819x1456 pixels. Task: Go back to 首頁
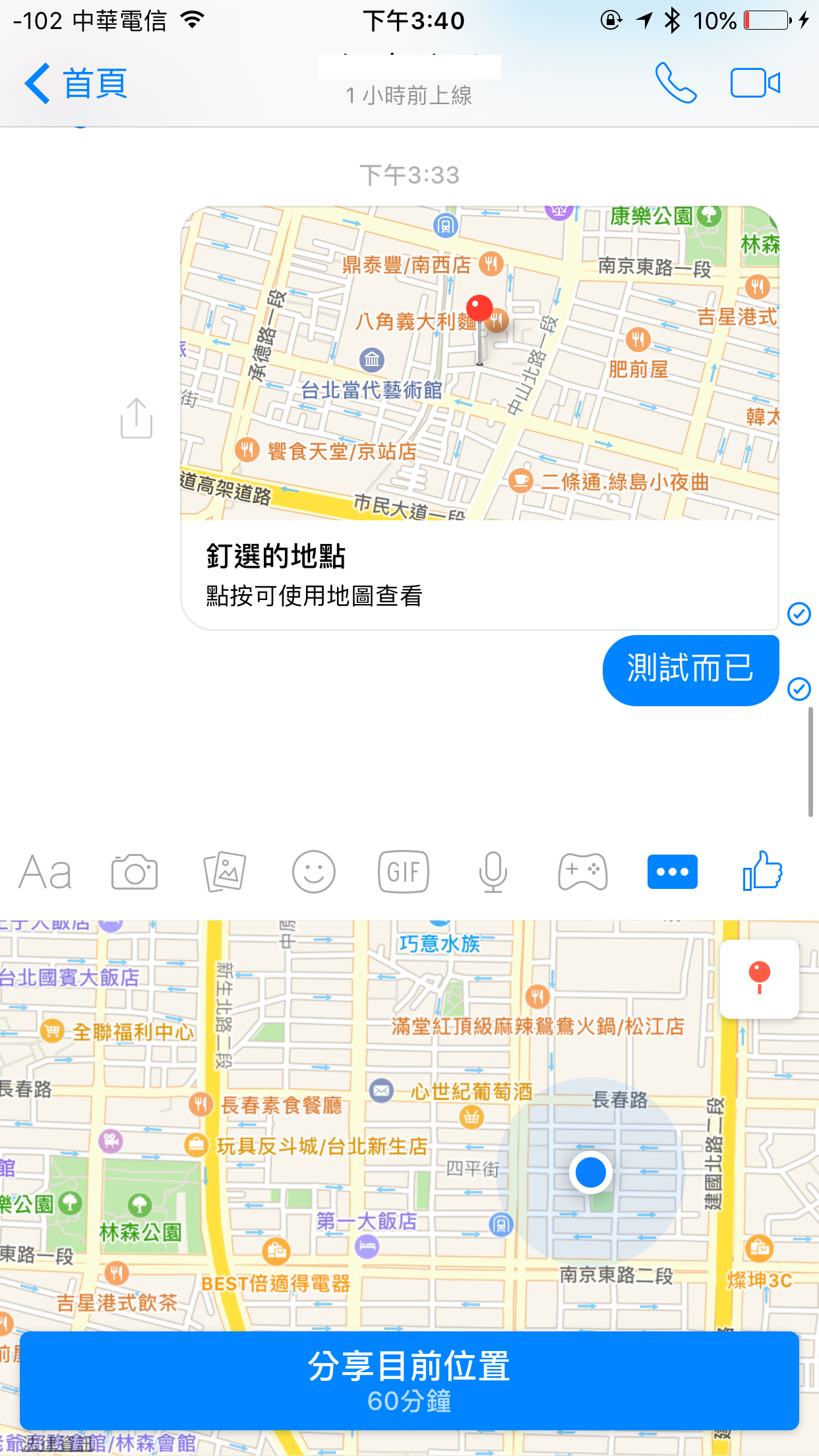(x=76, y=84)
